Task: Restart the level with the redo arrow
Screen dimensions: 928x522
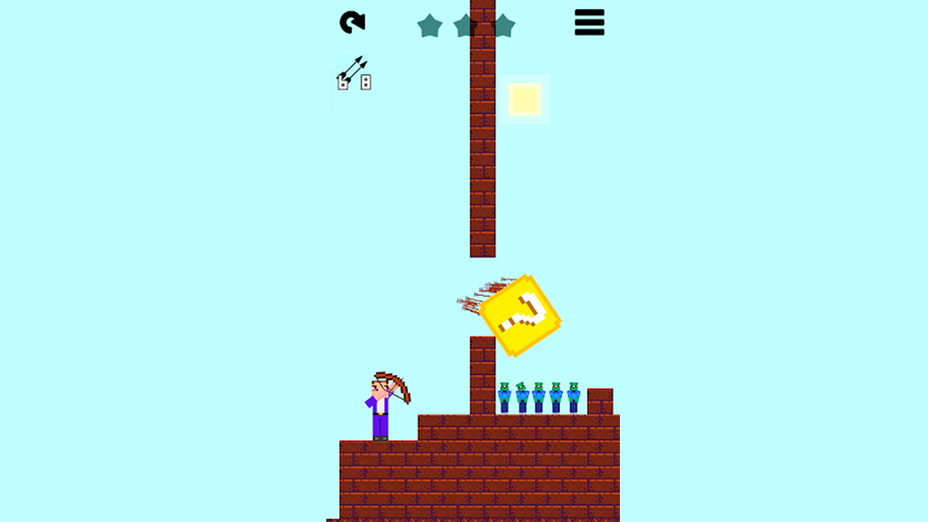Action: pos(352,22)
